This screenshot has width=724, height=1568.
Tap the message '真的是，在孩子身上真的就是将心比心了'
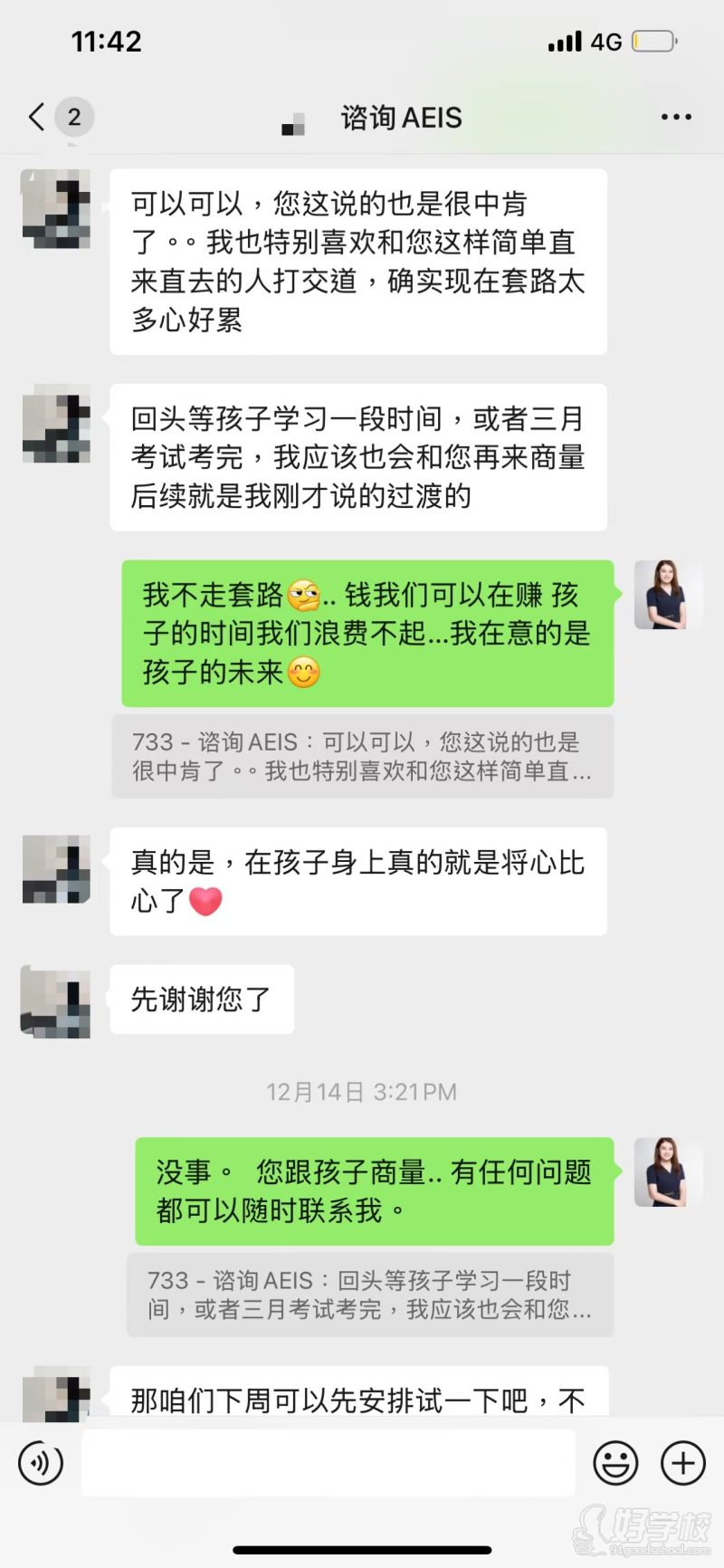[358, 881]
